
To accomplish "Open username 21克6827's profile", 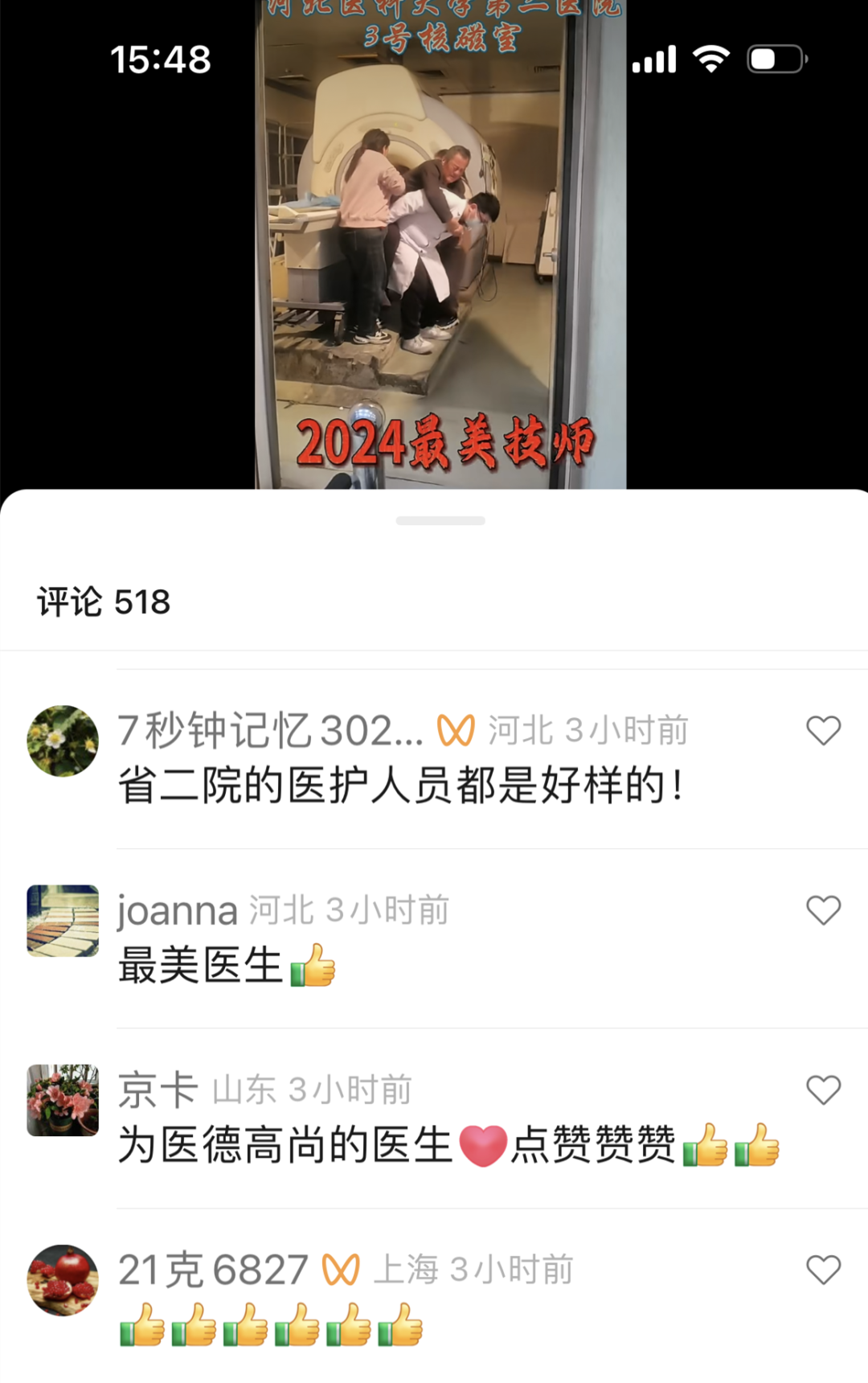I will 213,1270.
